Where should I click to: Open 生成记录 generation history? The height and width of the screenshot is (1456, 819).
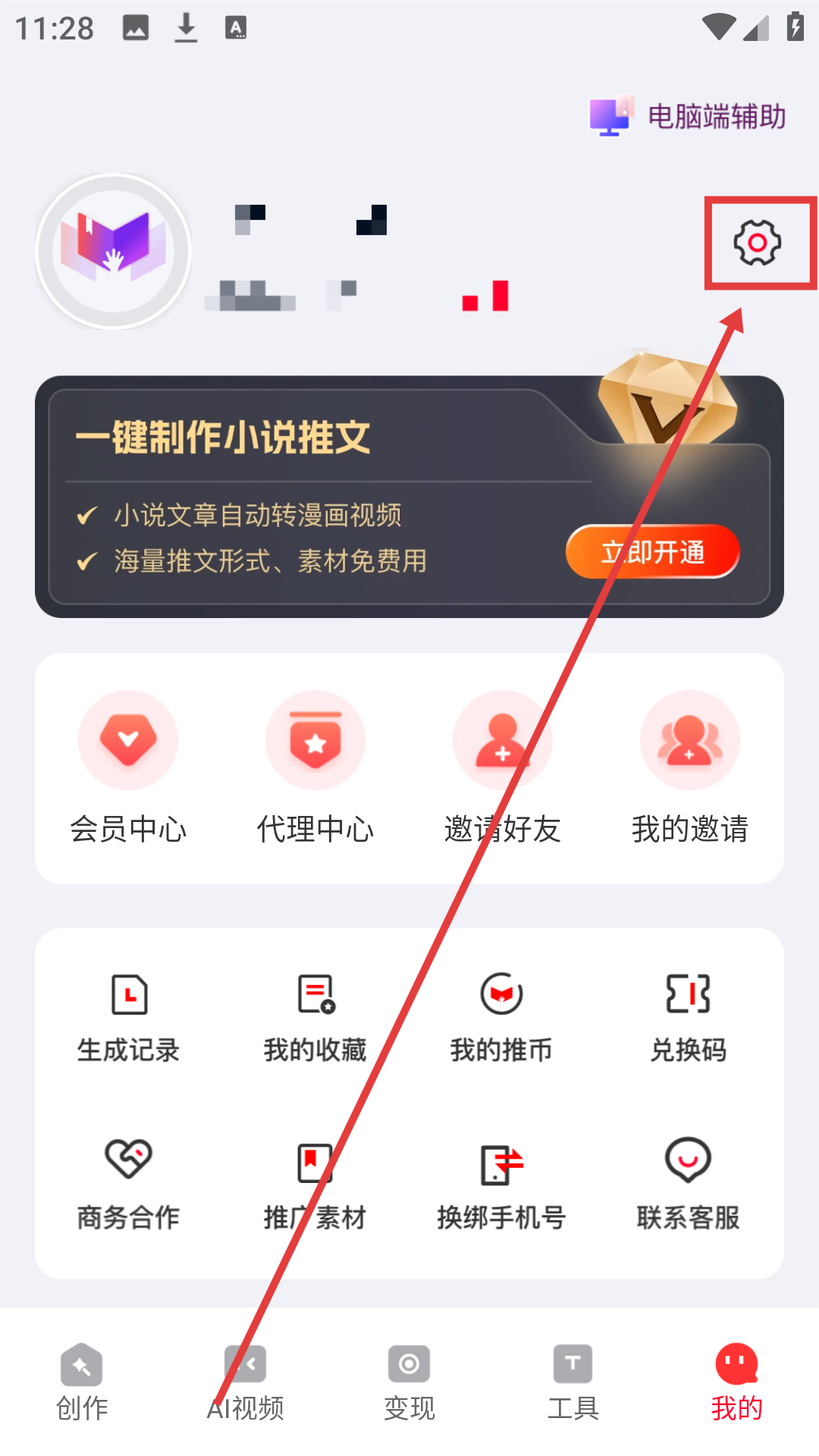[x=128, y=1017]
